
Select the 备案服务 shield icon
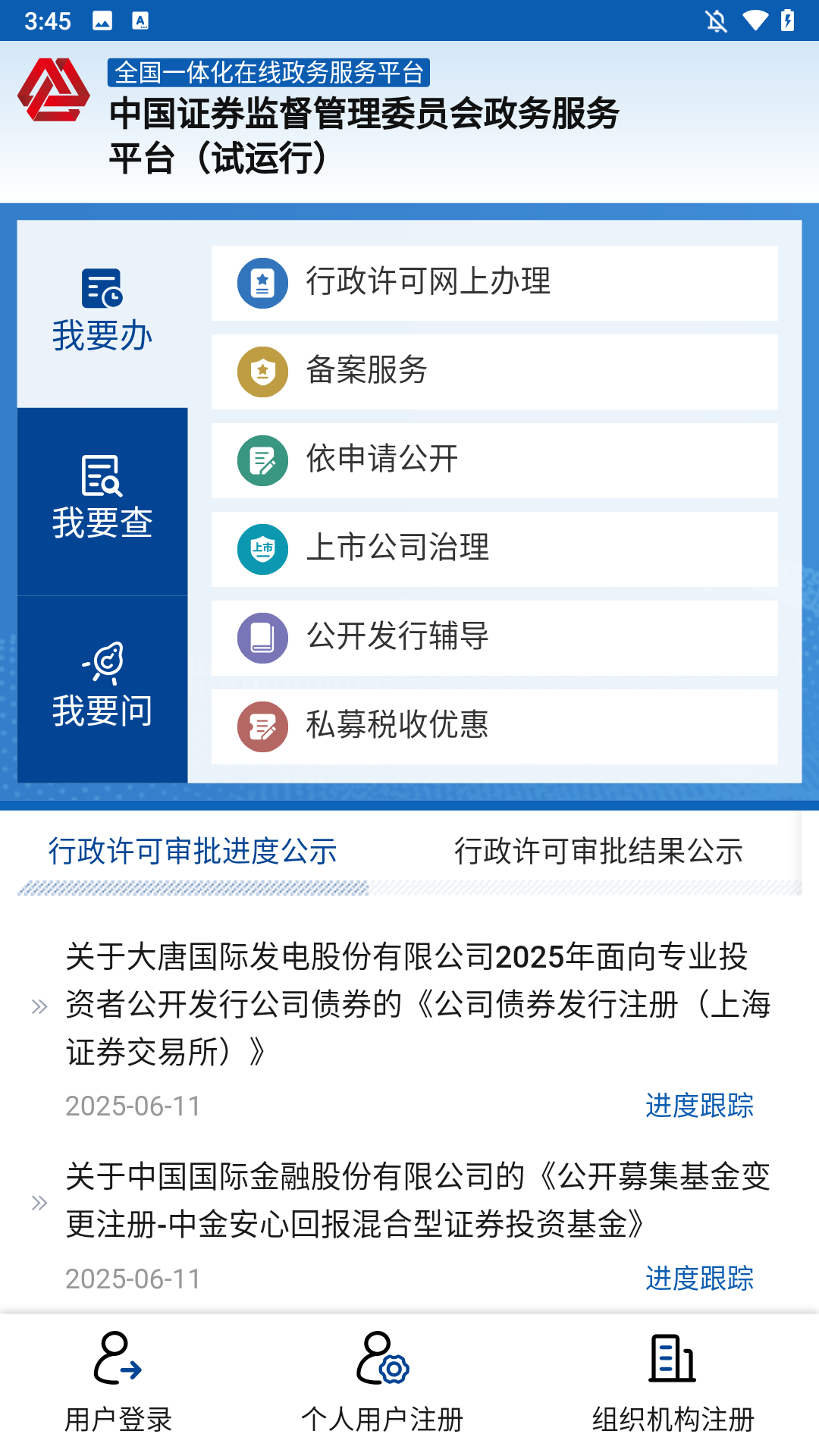[x=262, y=371]
